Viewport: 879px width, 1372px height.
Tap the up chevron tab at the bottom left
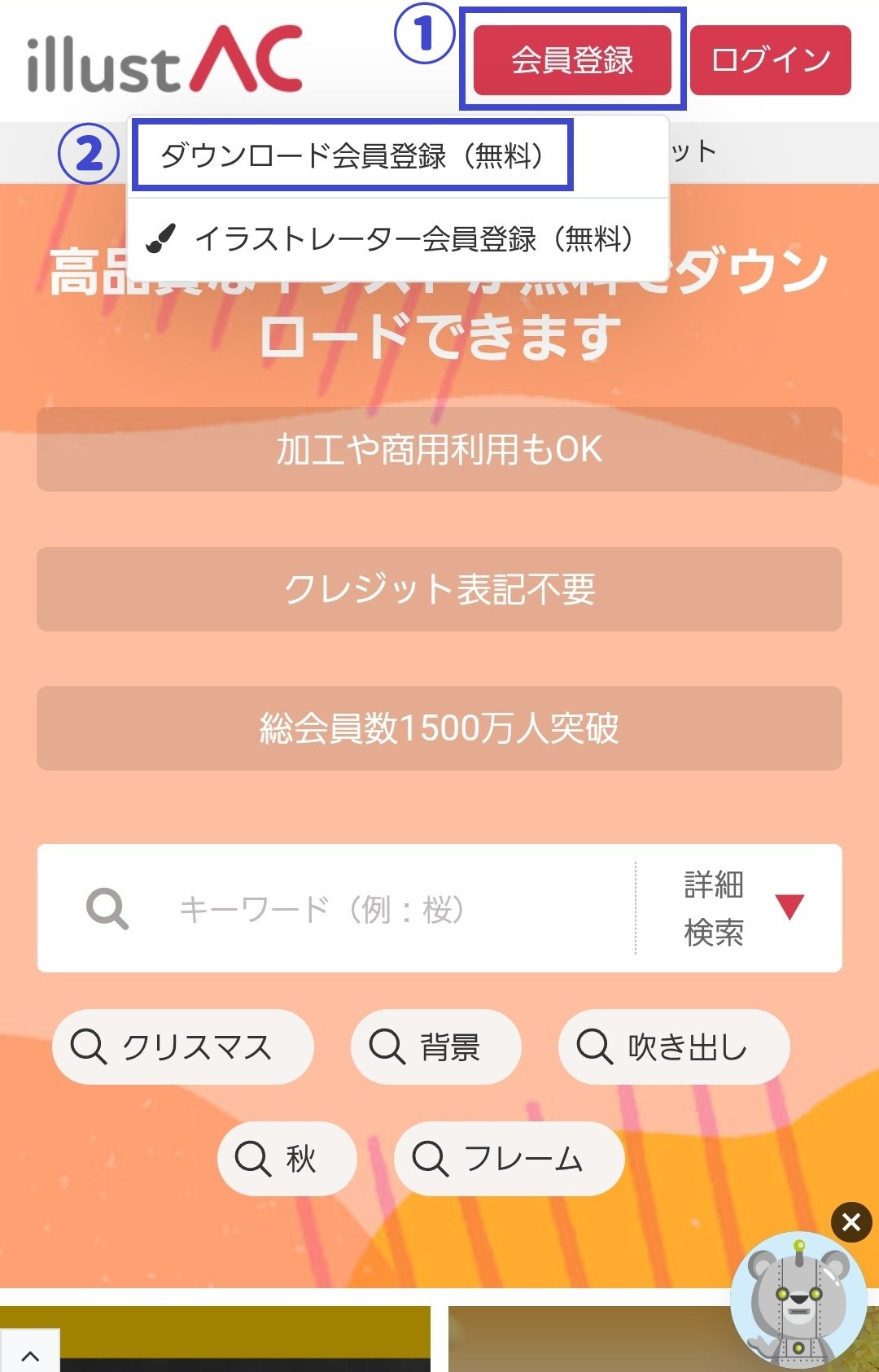point(30,1354)
